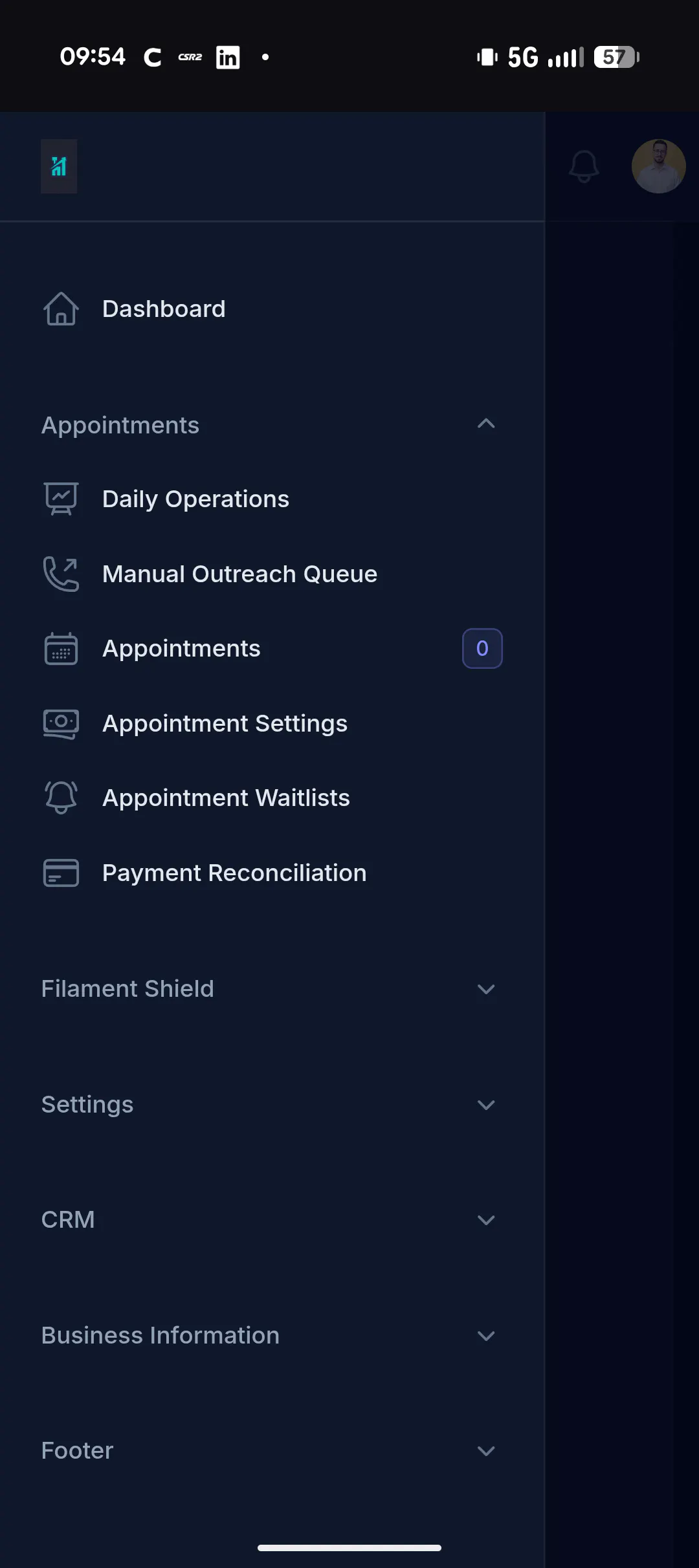Open the user profile avatar menu
This screenshot has width=699, height=1568.
[x=659, y=166]
